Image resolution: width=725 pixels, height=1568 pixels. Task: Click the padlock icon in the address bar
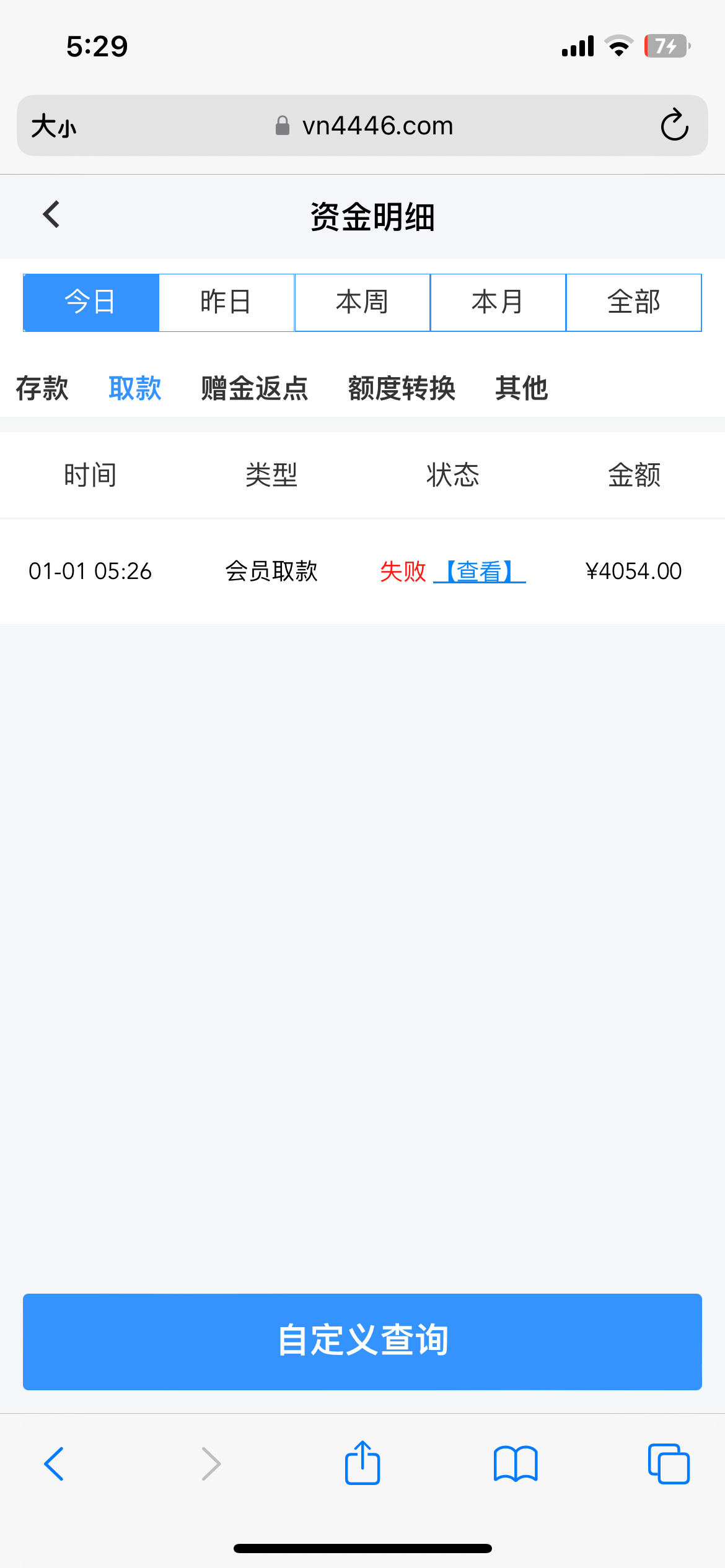point(283,125)
